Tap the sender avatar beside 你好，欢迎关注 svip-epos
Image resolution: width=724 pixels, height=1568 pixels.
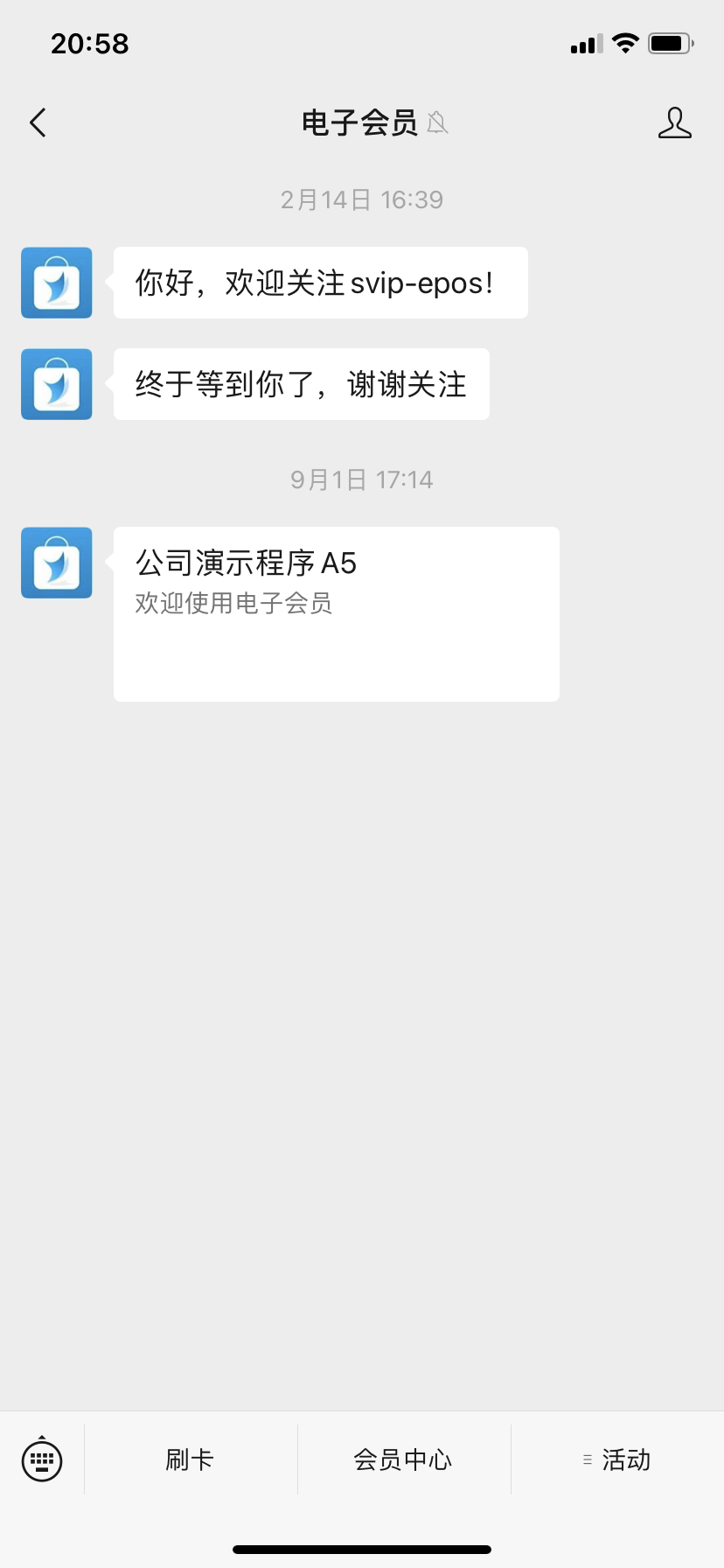coord(57,283)
